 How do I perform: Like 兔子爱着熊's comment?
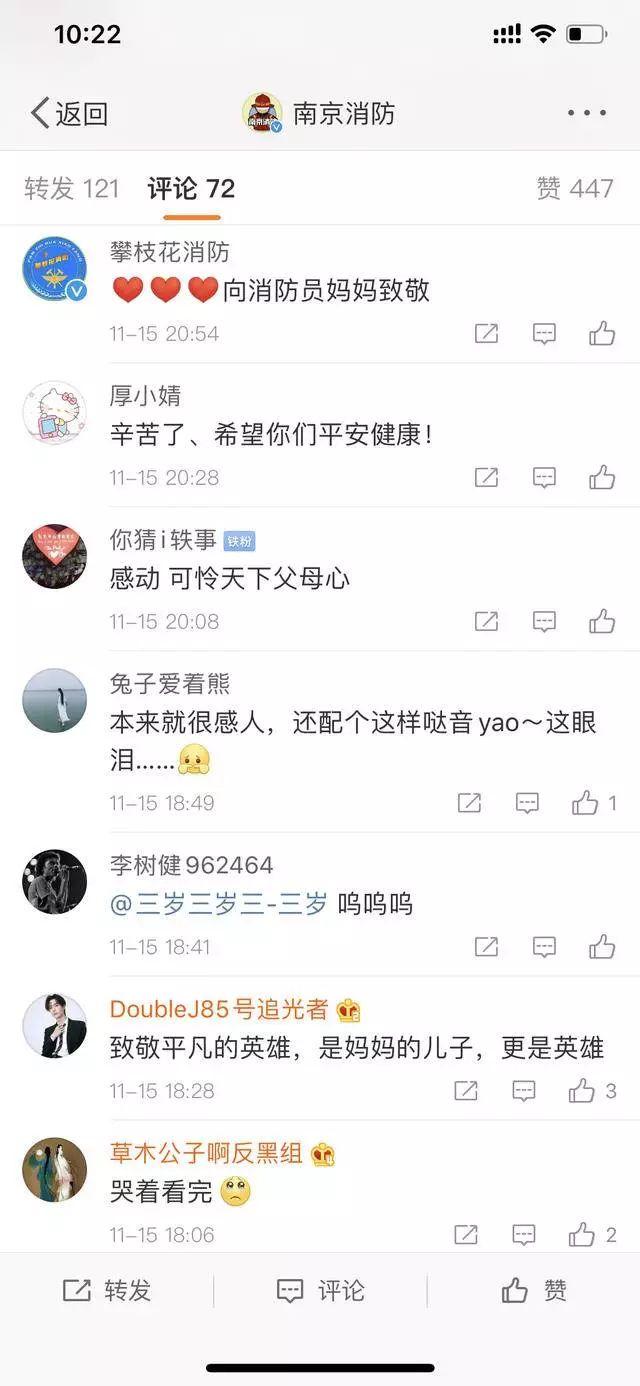click(x=585, y=803)
